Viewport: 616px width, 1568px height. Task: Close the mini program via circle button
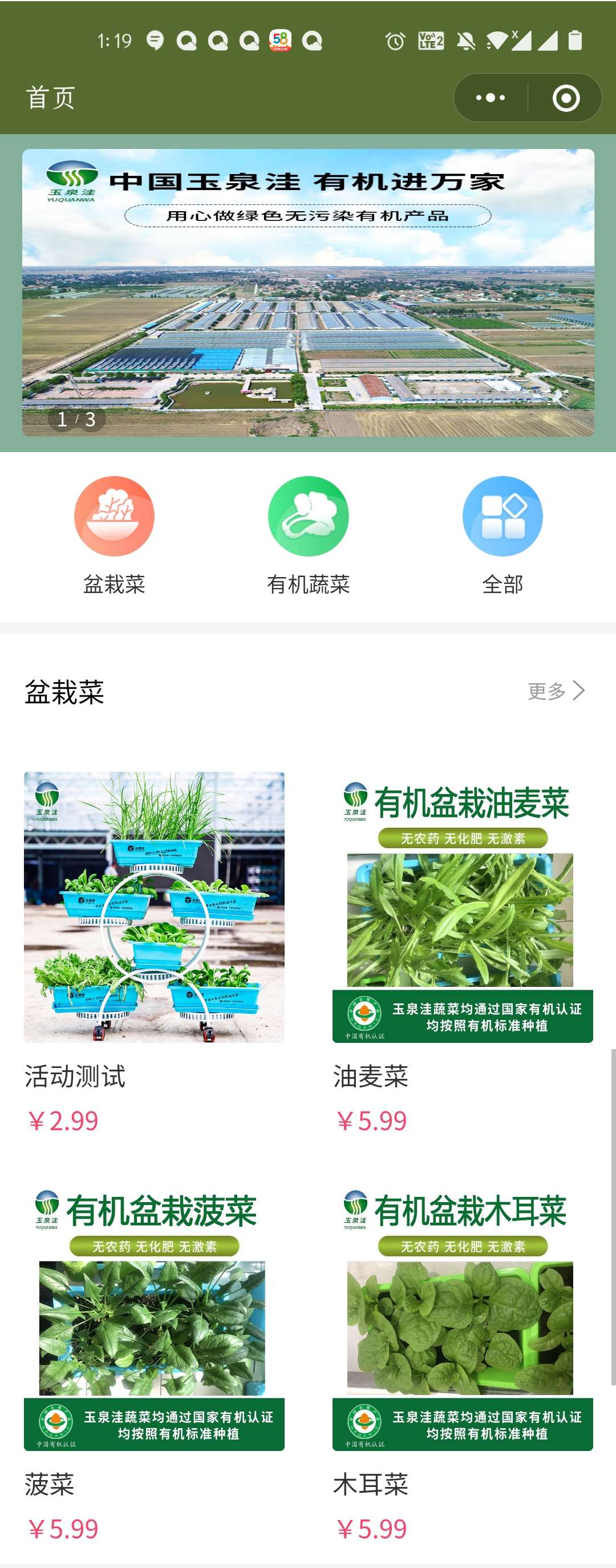[x=566, y=98]
